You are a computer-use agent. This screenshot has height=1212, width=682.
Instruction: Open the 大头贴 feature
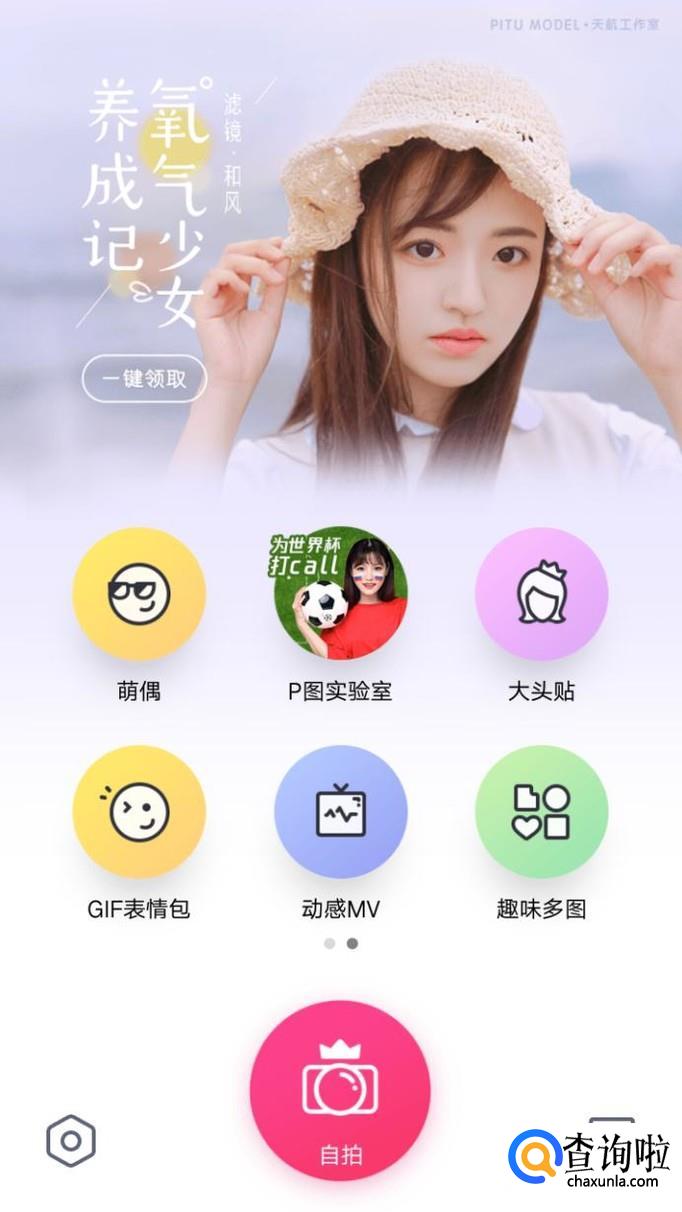click(x=541, y=594)
